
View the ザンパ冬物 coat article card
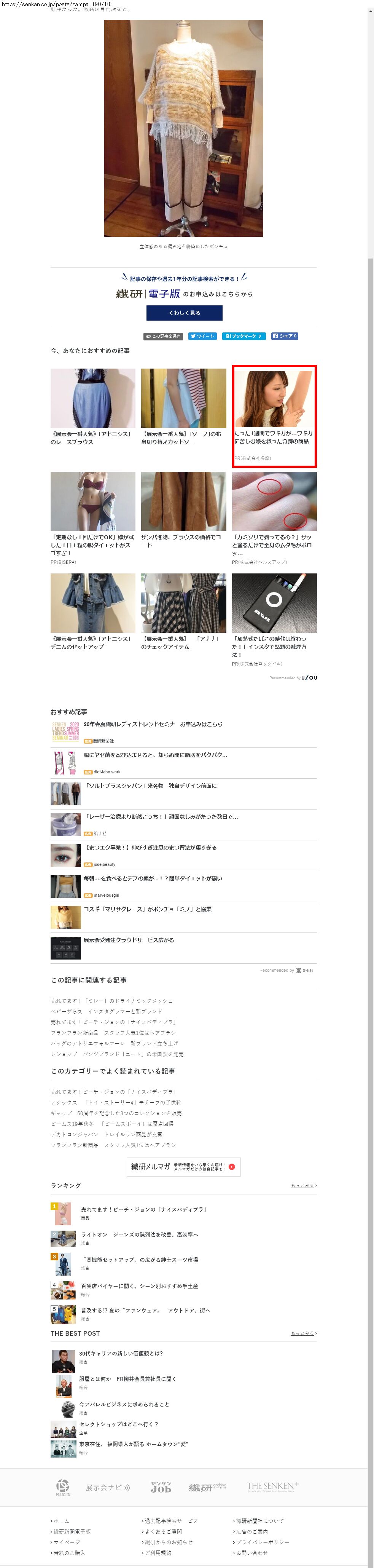183,509
